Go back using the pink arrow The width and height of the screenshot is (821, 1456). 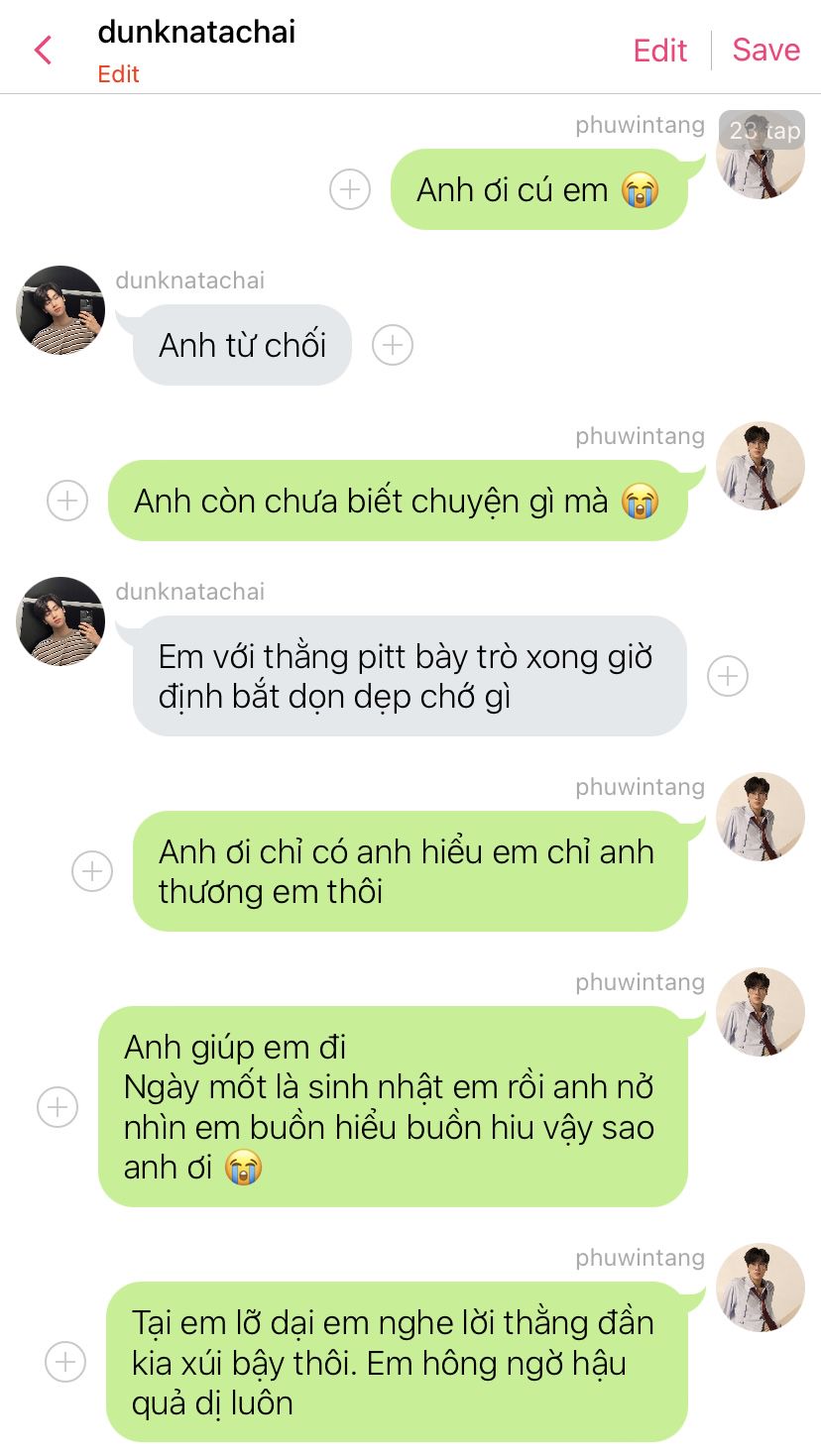tap(43, 50)
